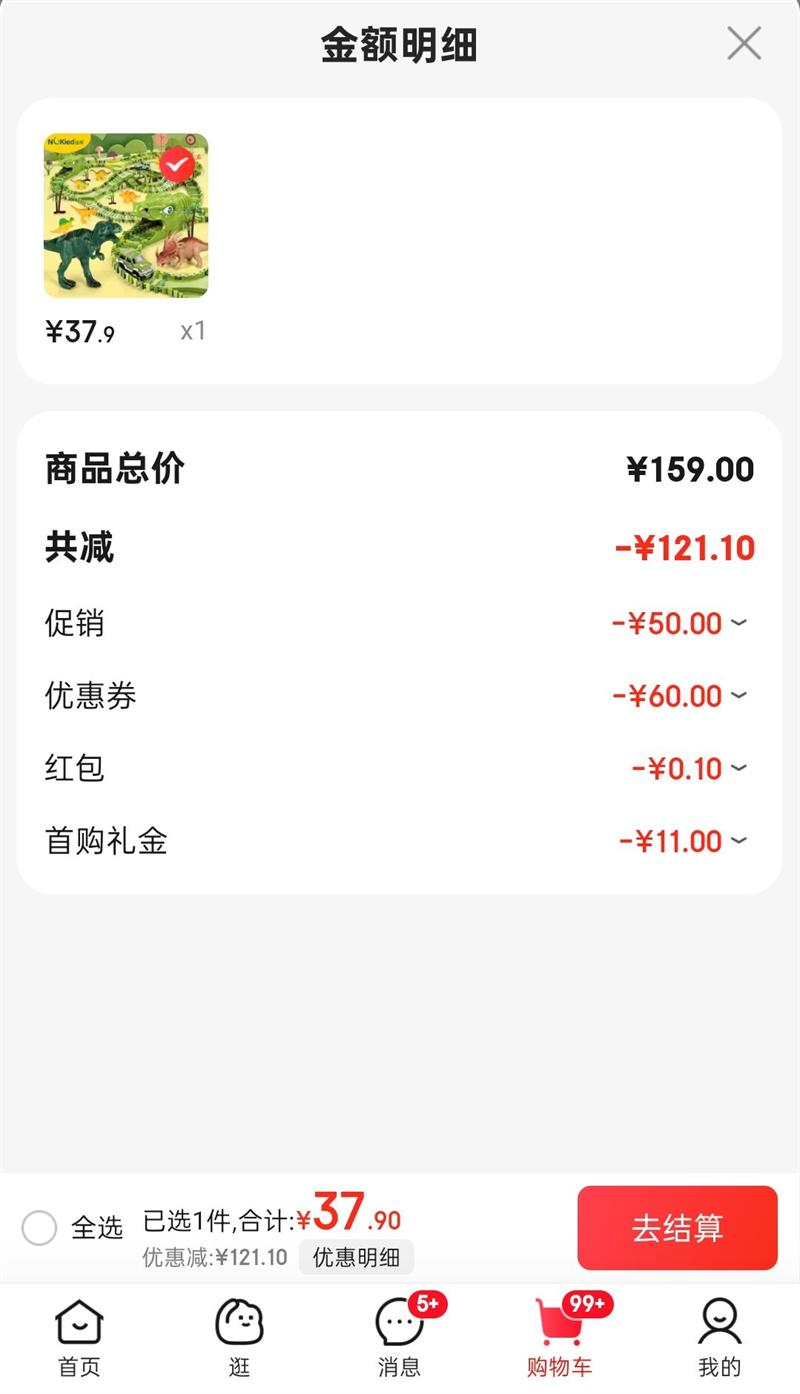Check the 全选 select-all circle
Image resolution: width=800 pixels, height=1394 pixels.
(39, 1227)
